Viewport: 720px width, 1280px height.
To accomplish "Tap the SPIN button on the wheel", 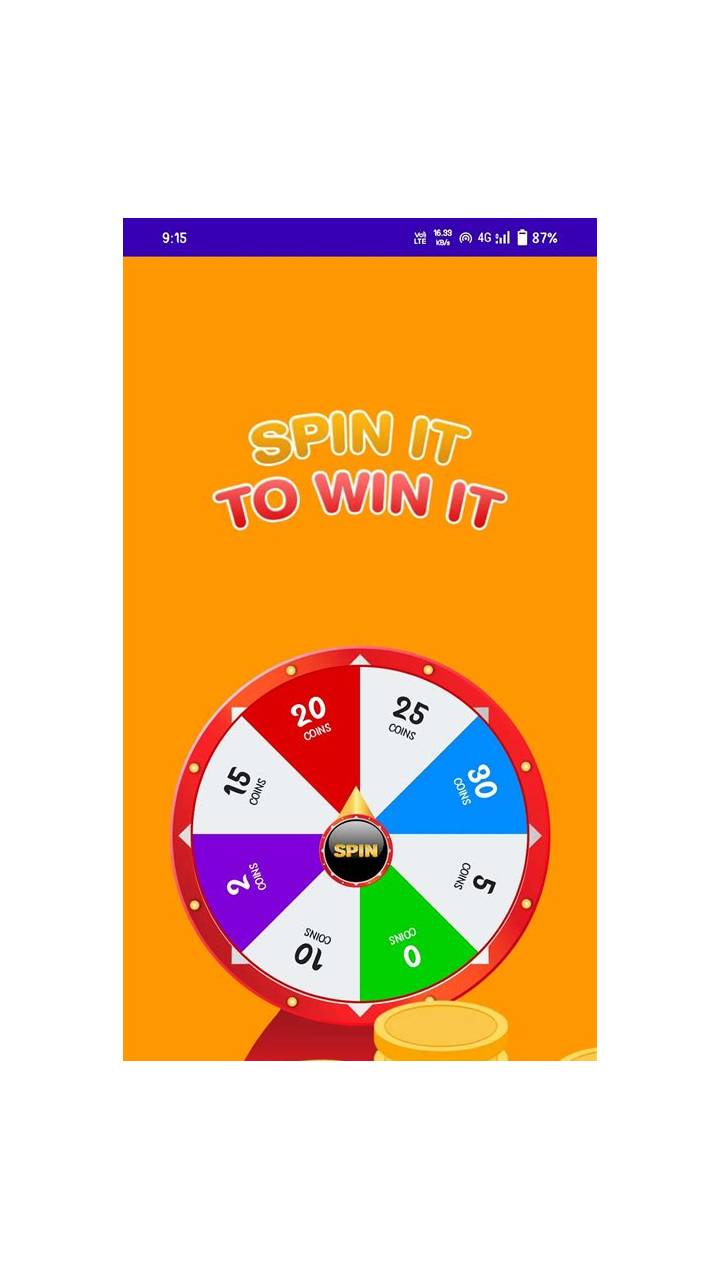I will (x=357, y=851).
